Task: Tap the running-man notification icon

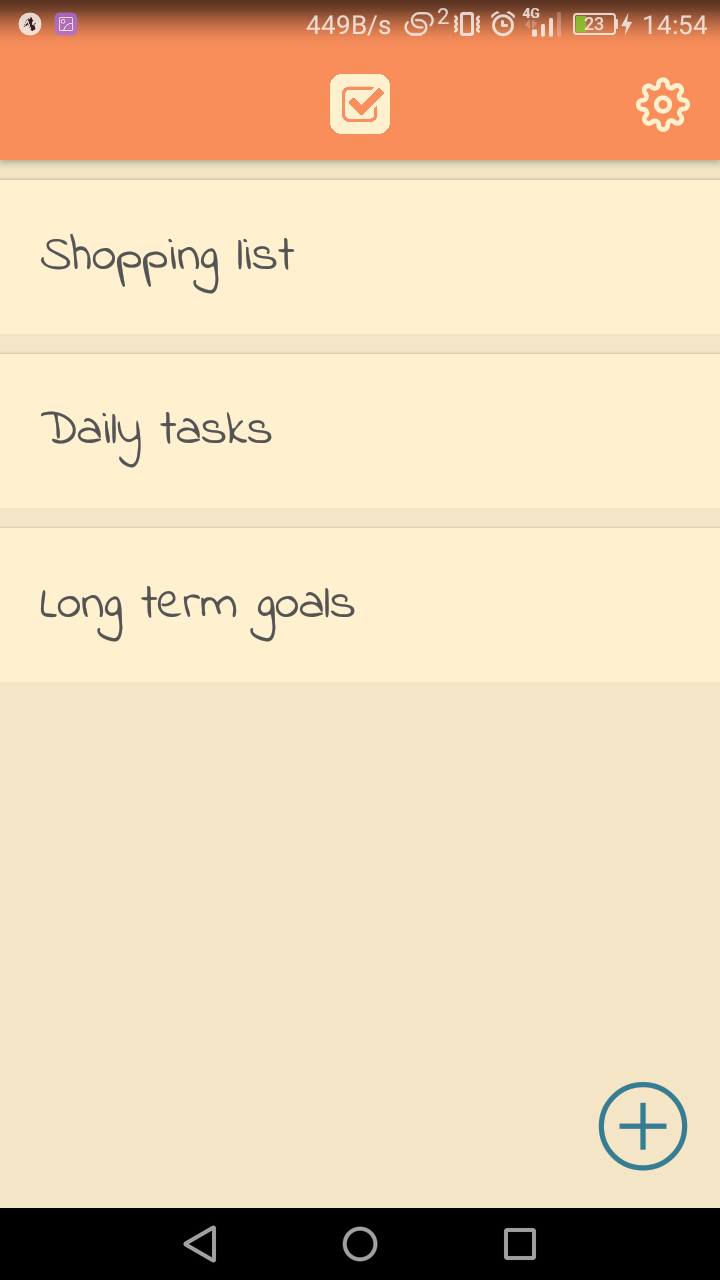Action: (30, 23)
